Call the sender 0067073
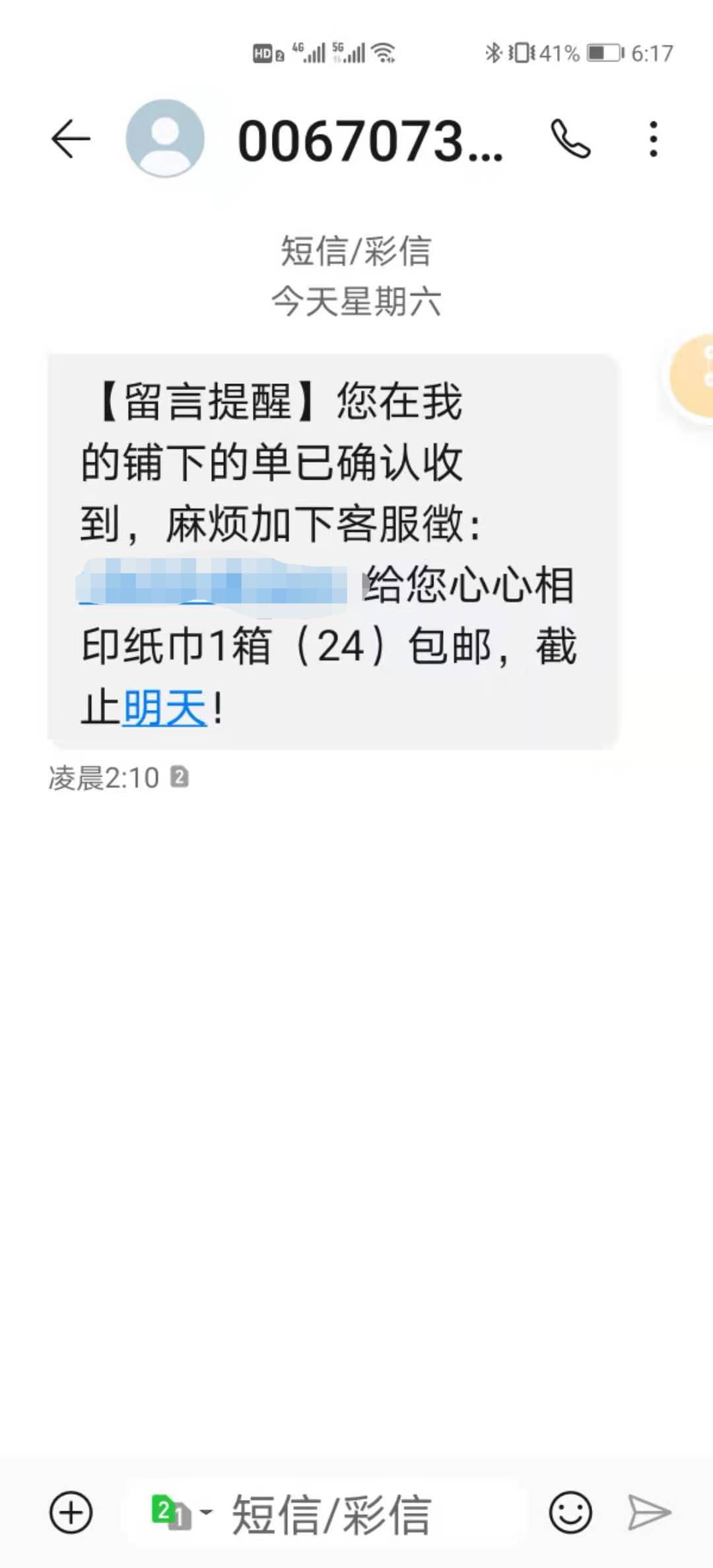713x1568 pixels. coord(570,139)
